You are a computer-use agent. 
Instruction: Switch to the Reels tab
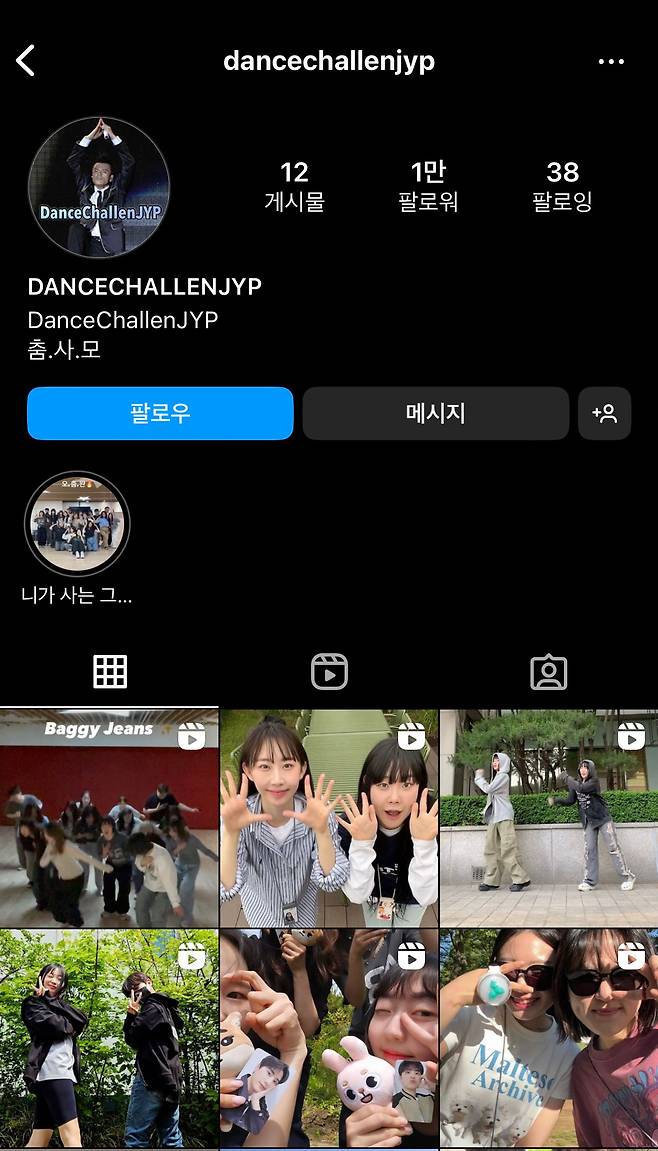point(329,672)
